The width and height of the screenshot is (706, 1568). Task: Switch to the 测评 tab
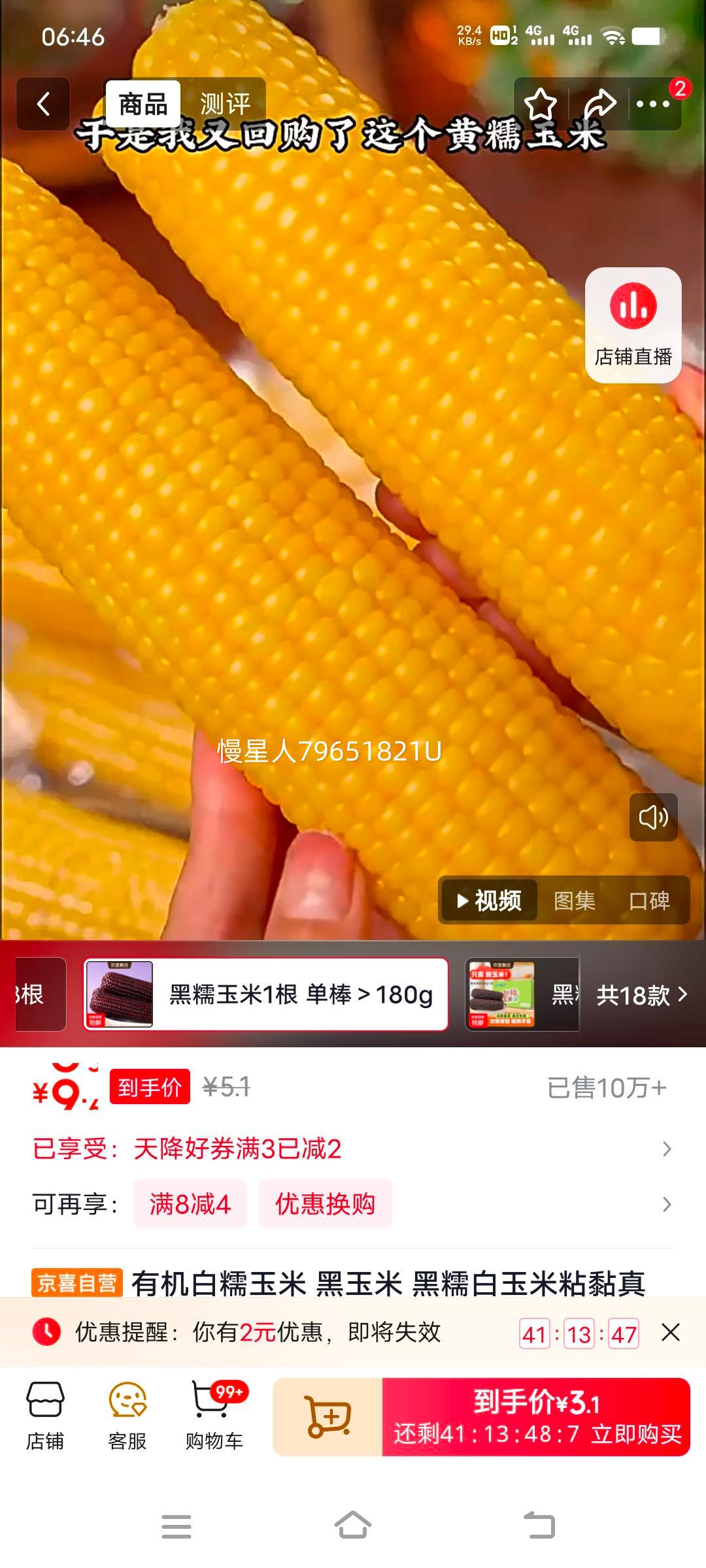click(225, 104)
